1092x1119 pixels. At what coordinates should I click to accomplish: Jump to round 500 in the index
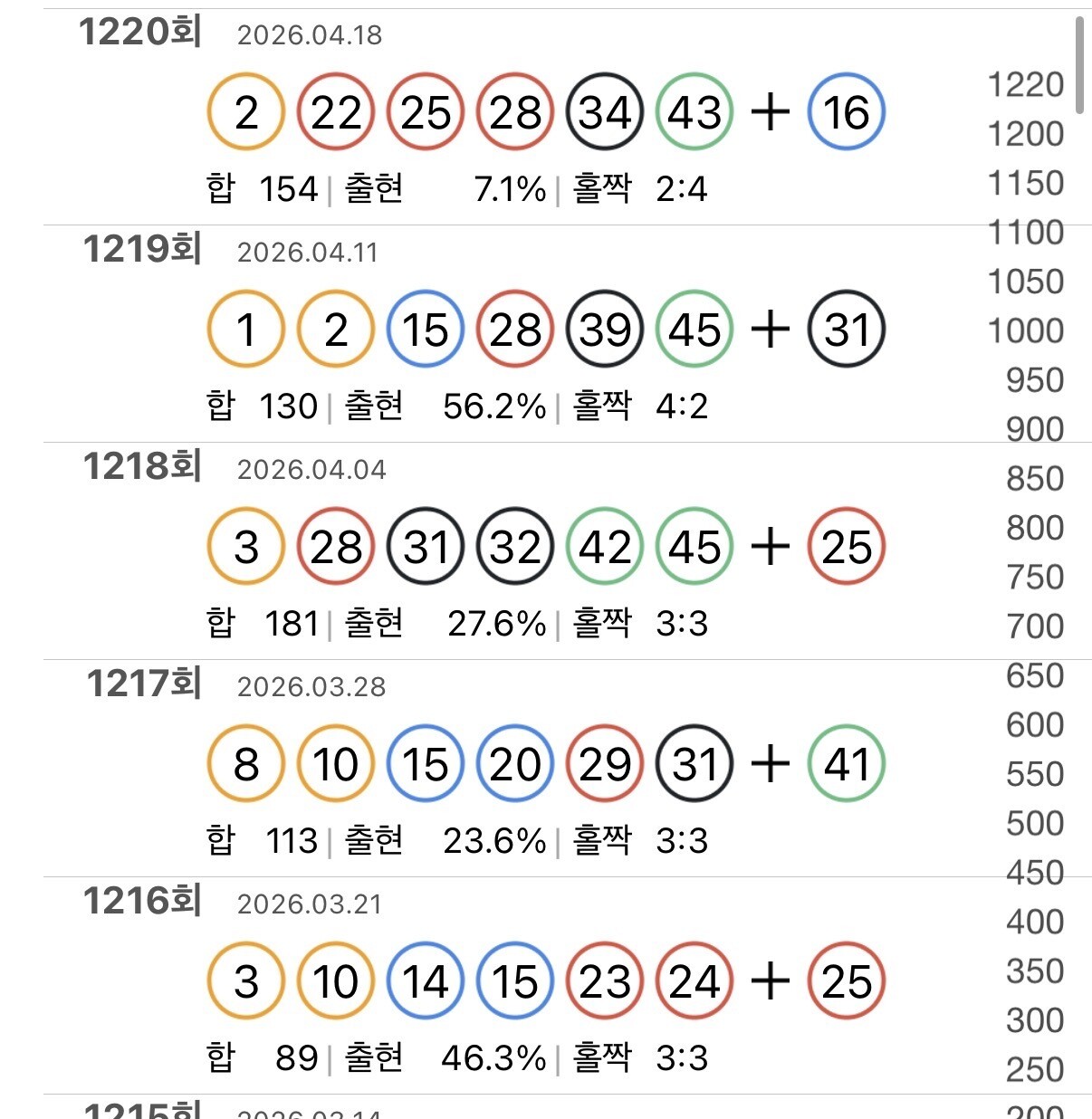[x=1034, y=823]
